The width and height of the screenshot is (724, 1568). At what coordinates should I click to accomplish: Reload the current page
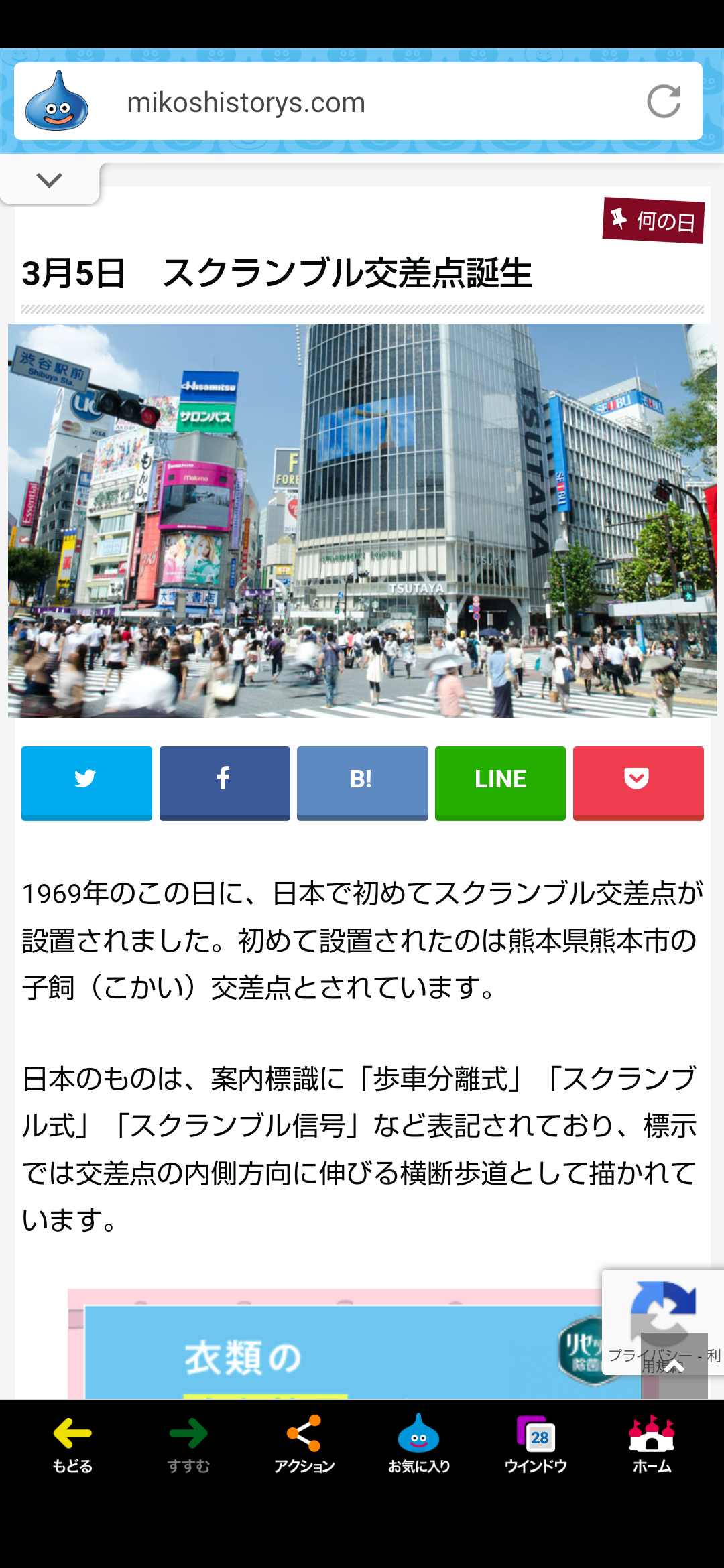click(664, 102)
